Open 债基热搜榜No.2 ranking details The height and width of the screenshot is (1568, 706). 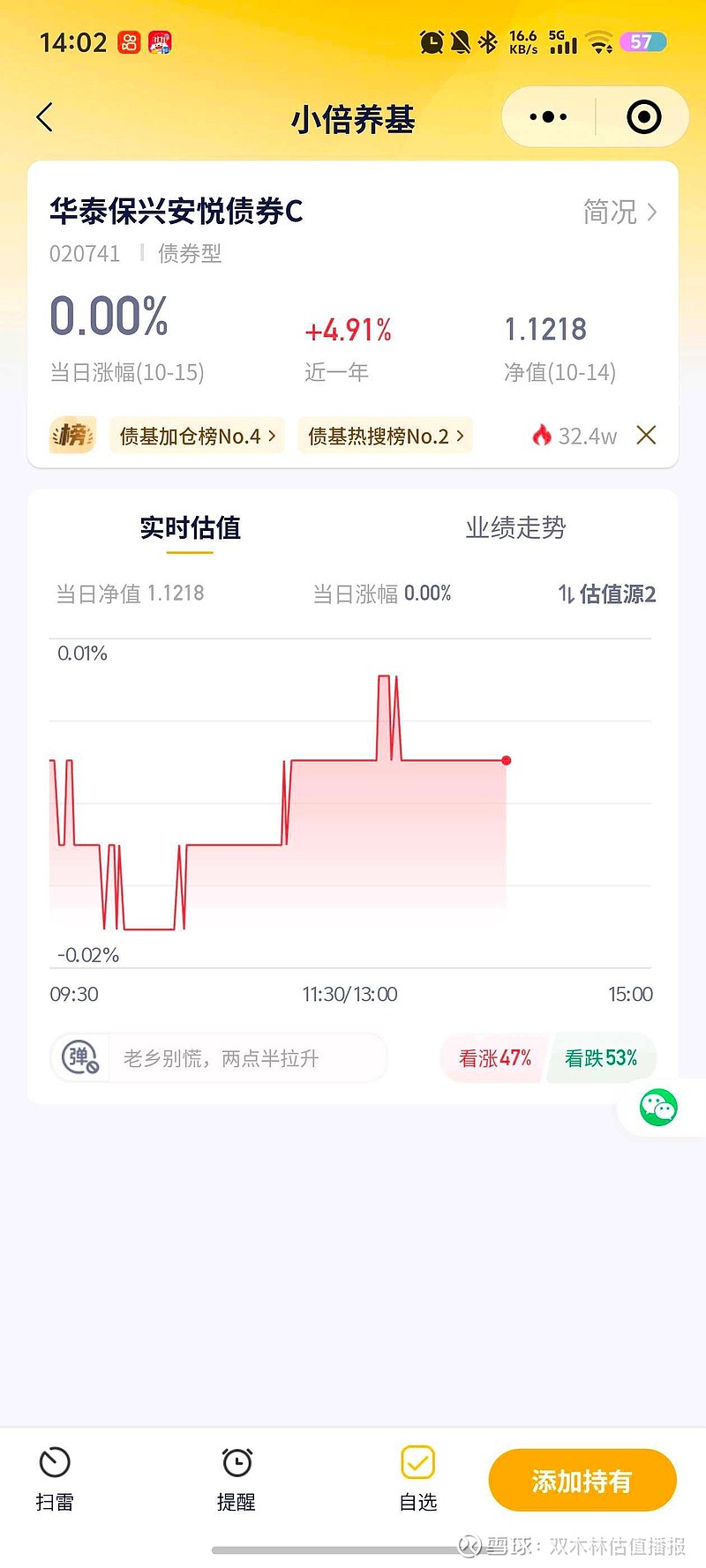point(385,435)
